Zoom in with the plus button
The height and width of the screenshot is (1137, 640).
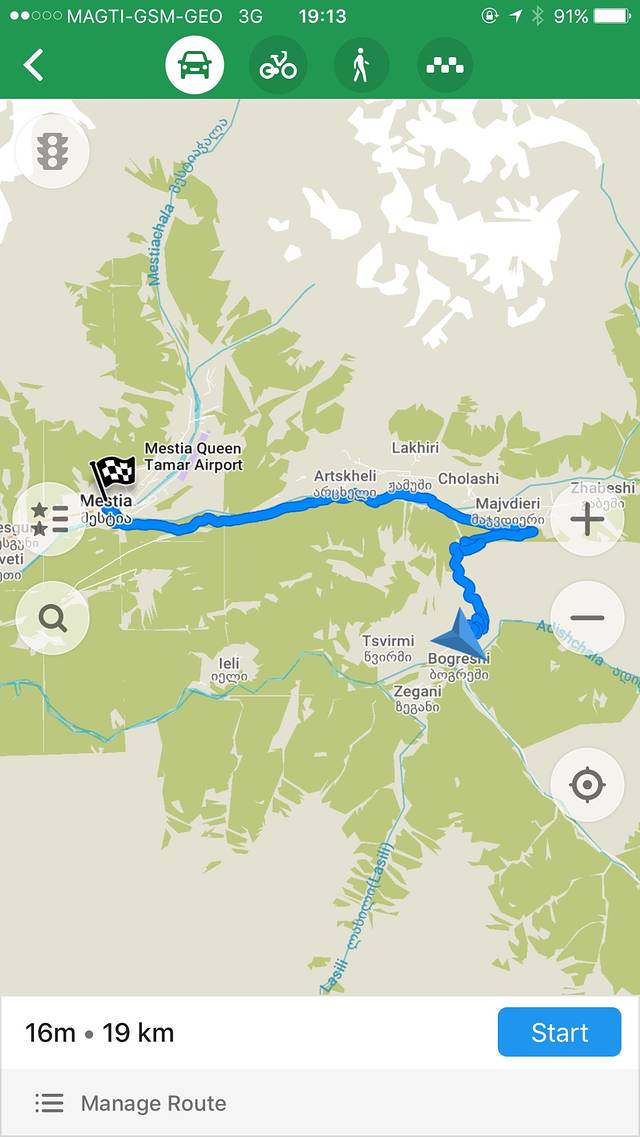tap(587, 519)
